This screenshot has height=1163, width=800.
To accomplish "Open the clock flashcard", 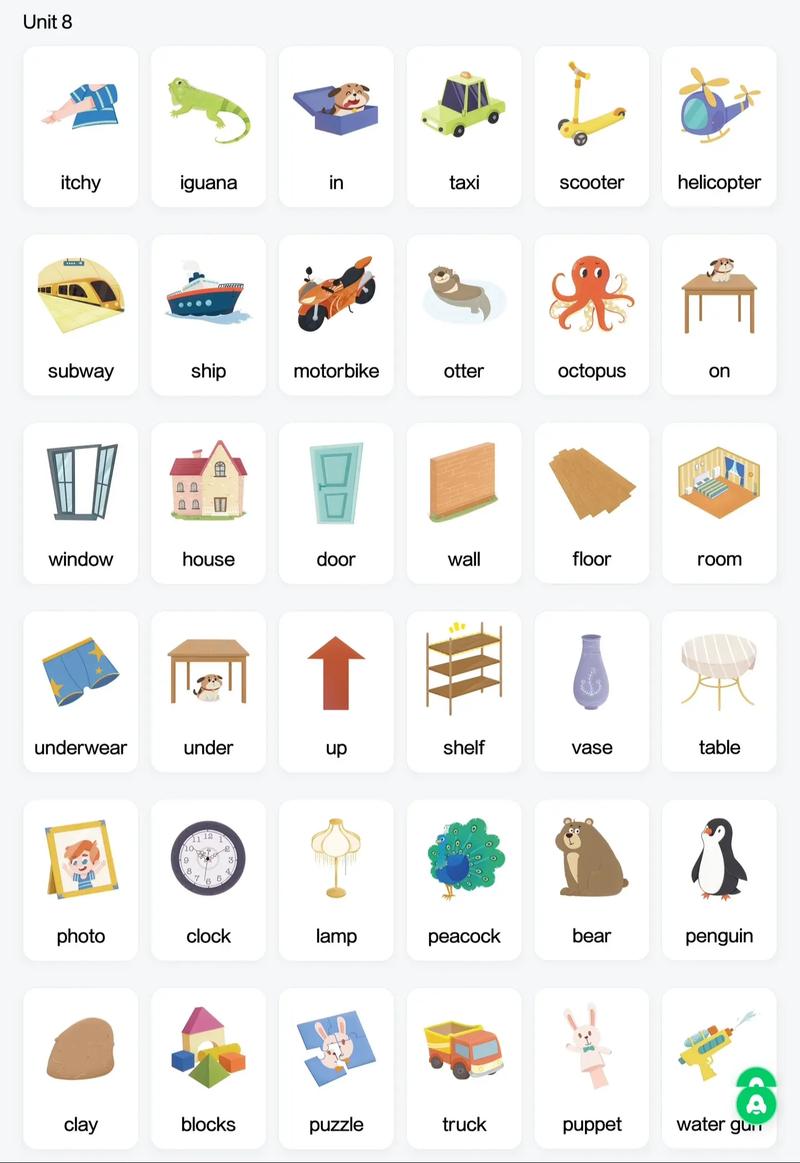I will [208, 879].
